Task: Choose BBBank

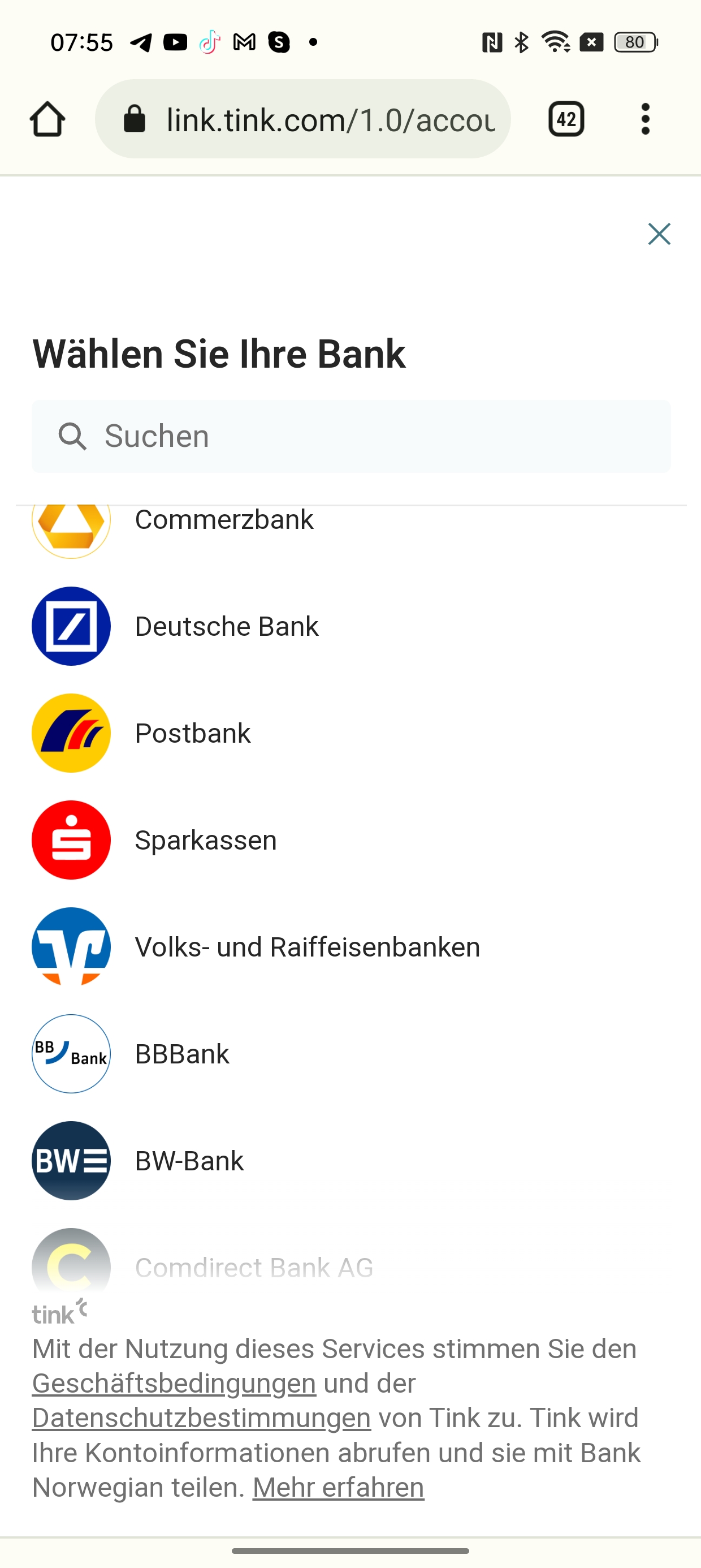Action: (351, 1054)
